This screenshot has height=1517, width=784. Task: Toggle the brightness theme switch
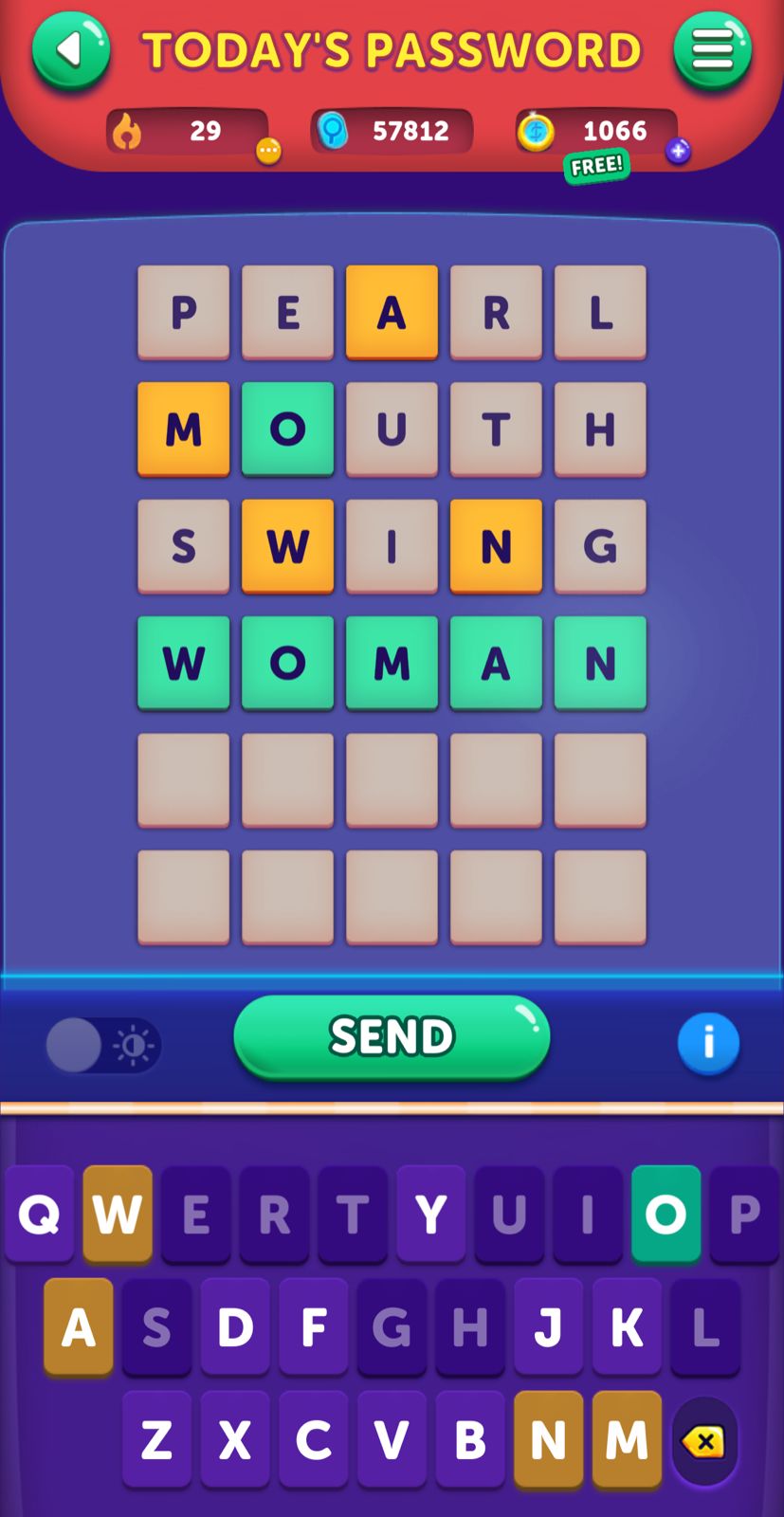[103, 1045]
